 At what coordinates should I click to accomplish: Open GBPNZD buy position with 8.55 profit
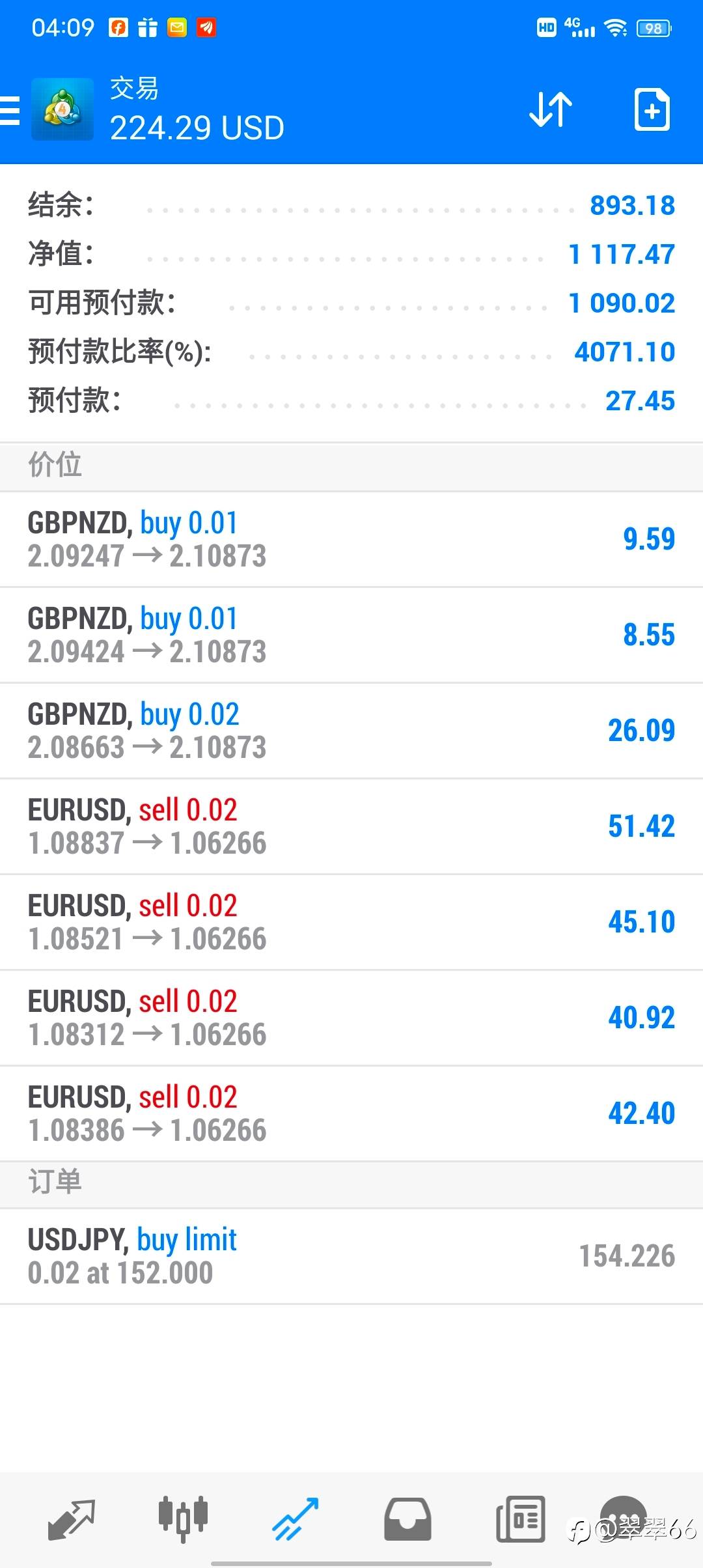coord(351,635)
